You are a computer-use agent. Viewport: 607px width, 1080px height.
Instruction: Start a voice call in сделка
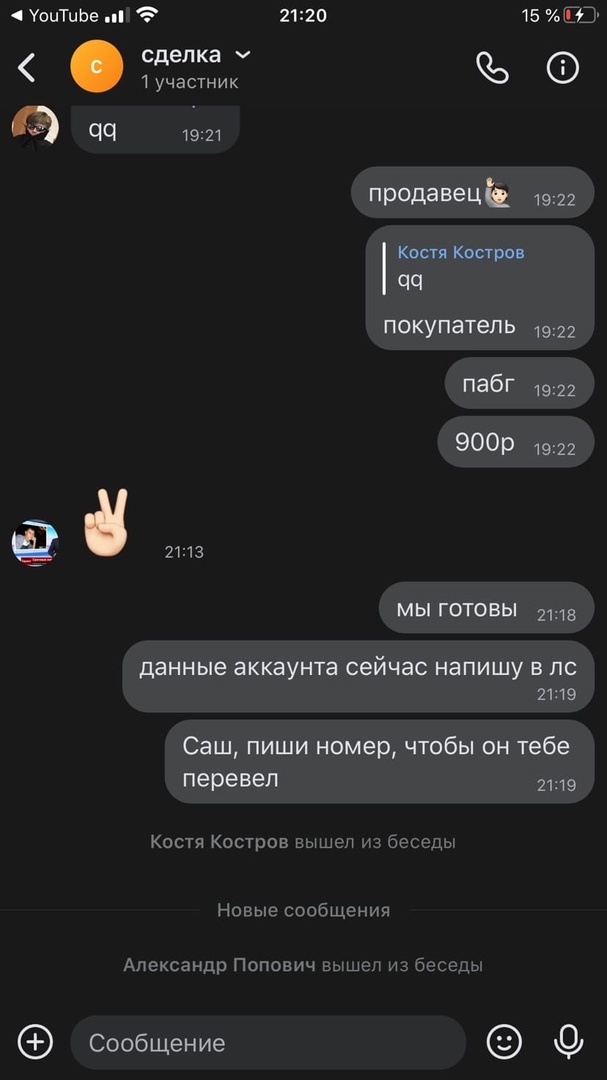(x=492, y=67)
